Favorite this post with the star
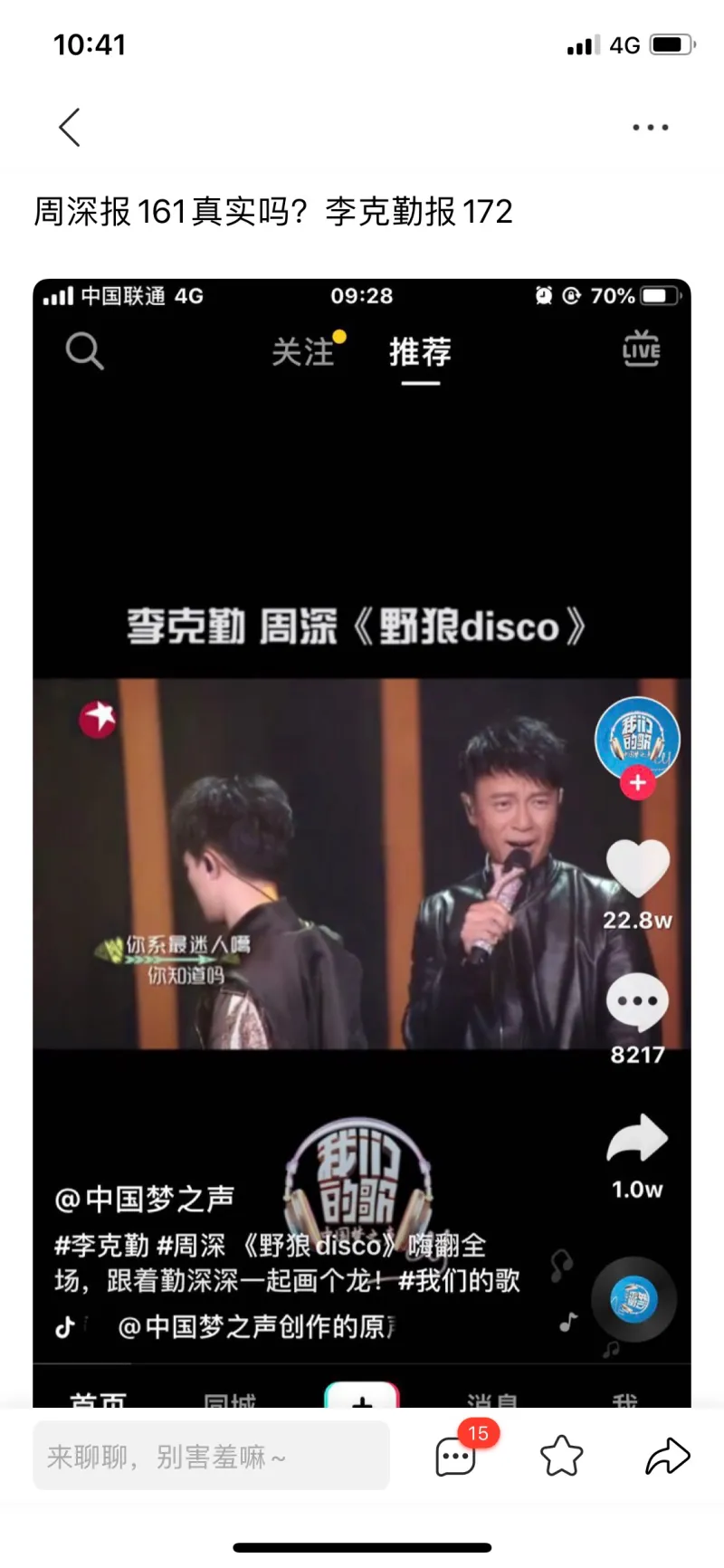 (x=561, y=1457)
